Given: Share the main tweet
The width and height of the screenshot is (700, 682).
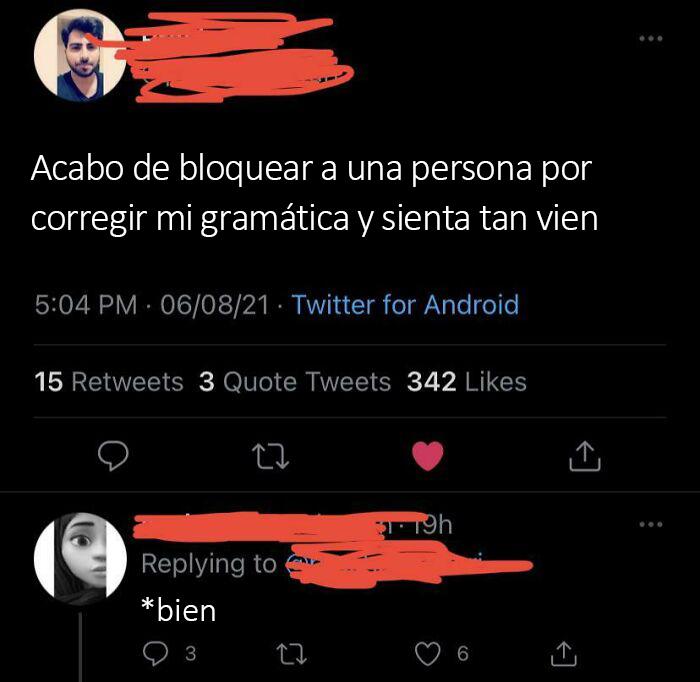Looking at the screenshot, I should pos(583,456).
